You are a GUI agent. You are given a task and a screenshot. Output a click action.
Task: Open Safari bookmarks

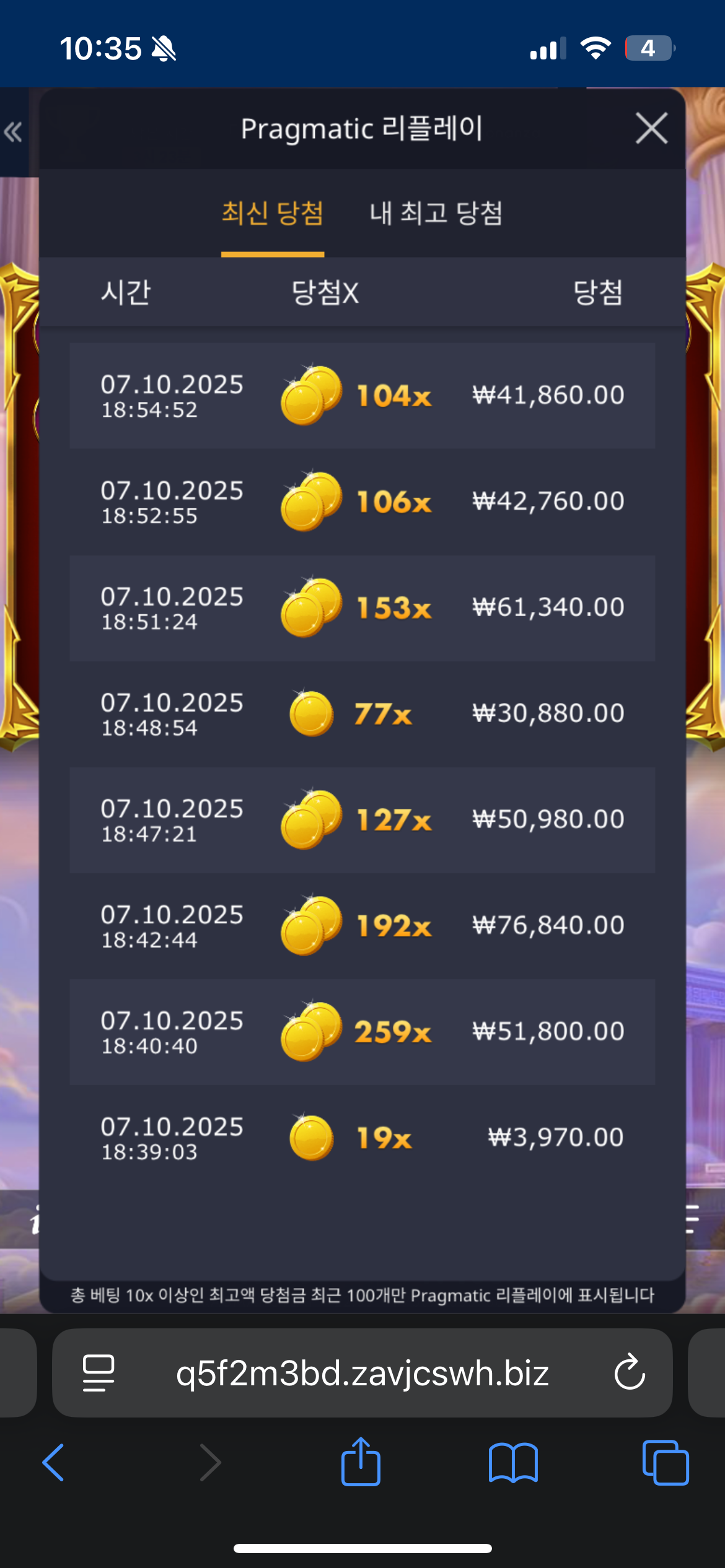(x=513, y=1463)
